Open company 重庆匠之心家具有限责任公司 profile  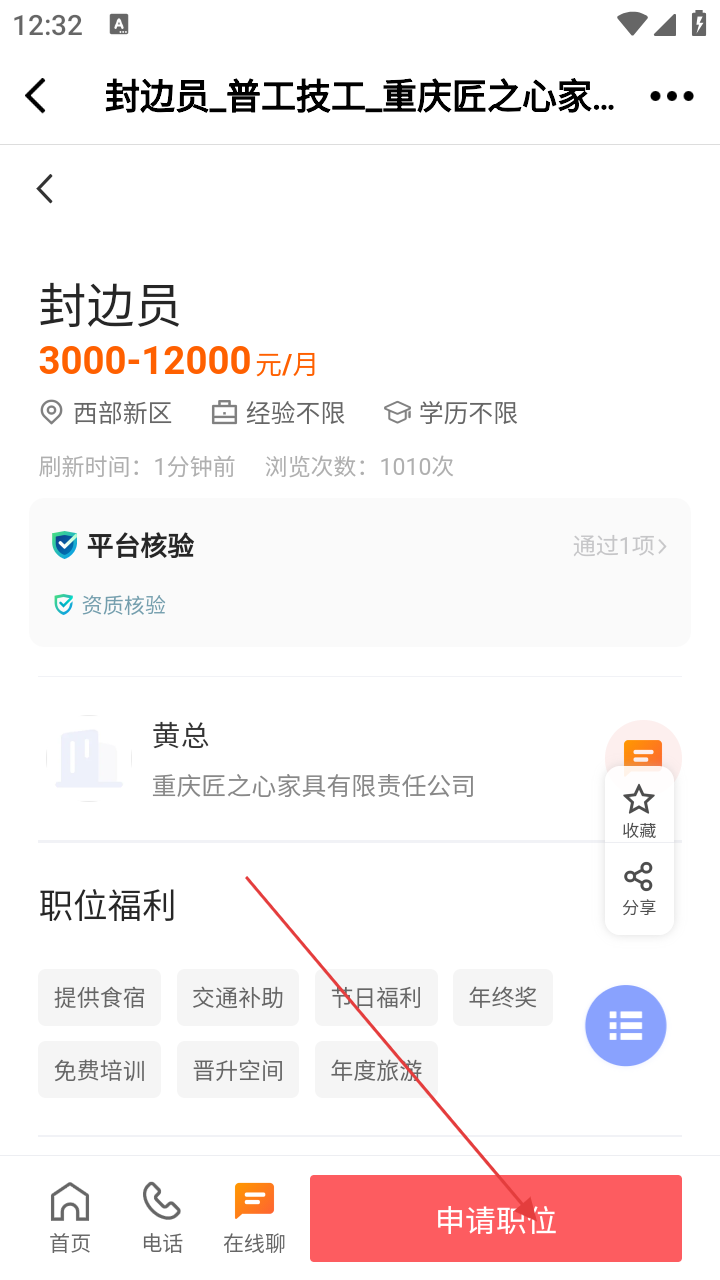click(x=313, y=786)
